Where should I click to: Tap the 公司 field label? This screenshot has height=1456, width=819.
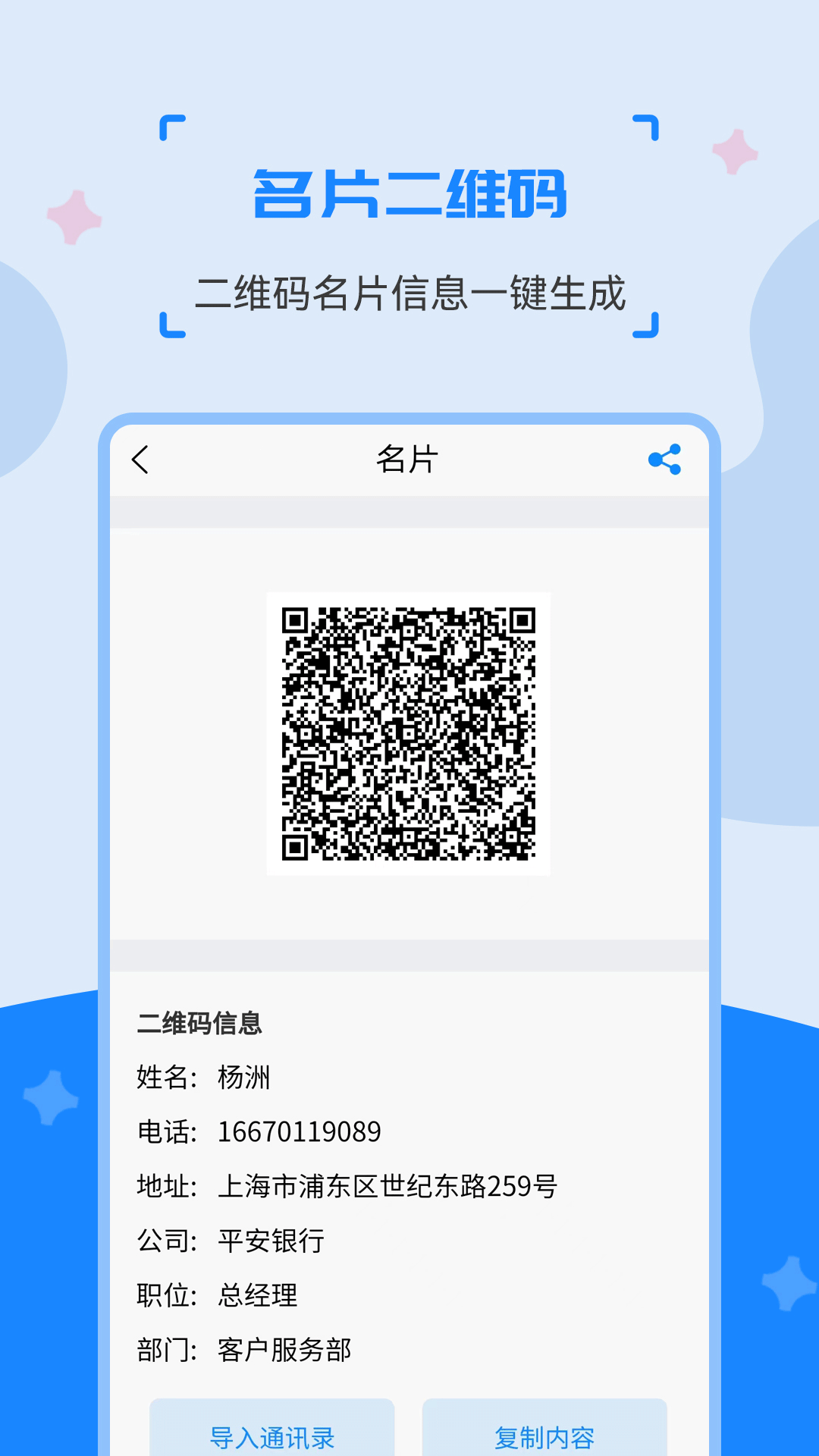coord(168,1241)
